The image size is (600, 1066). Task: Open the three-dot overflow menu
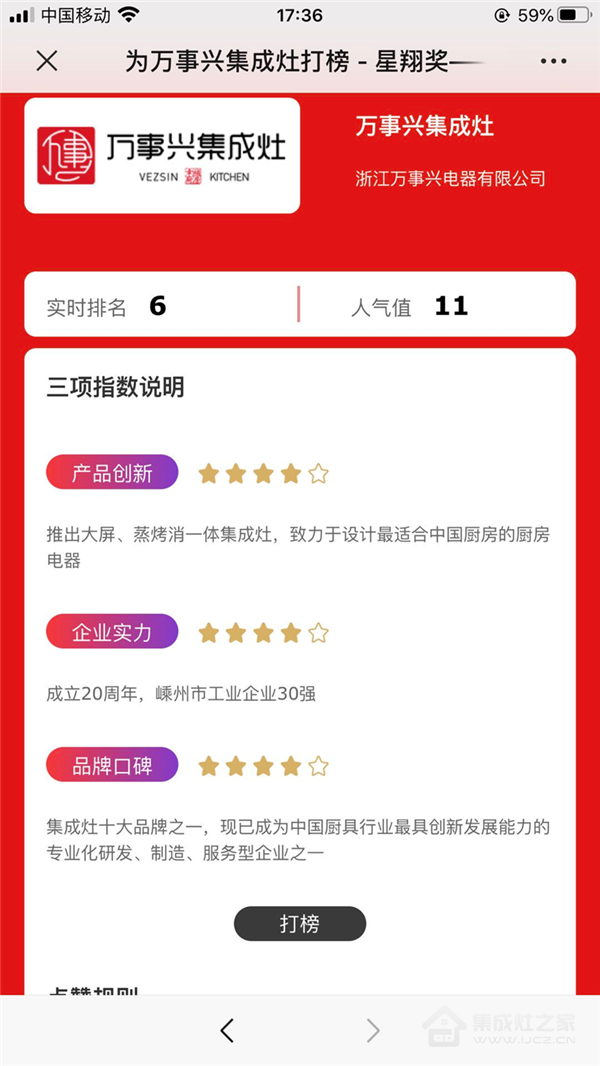[x=553, y=61]
